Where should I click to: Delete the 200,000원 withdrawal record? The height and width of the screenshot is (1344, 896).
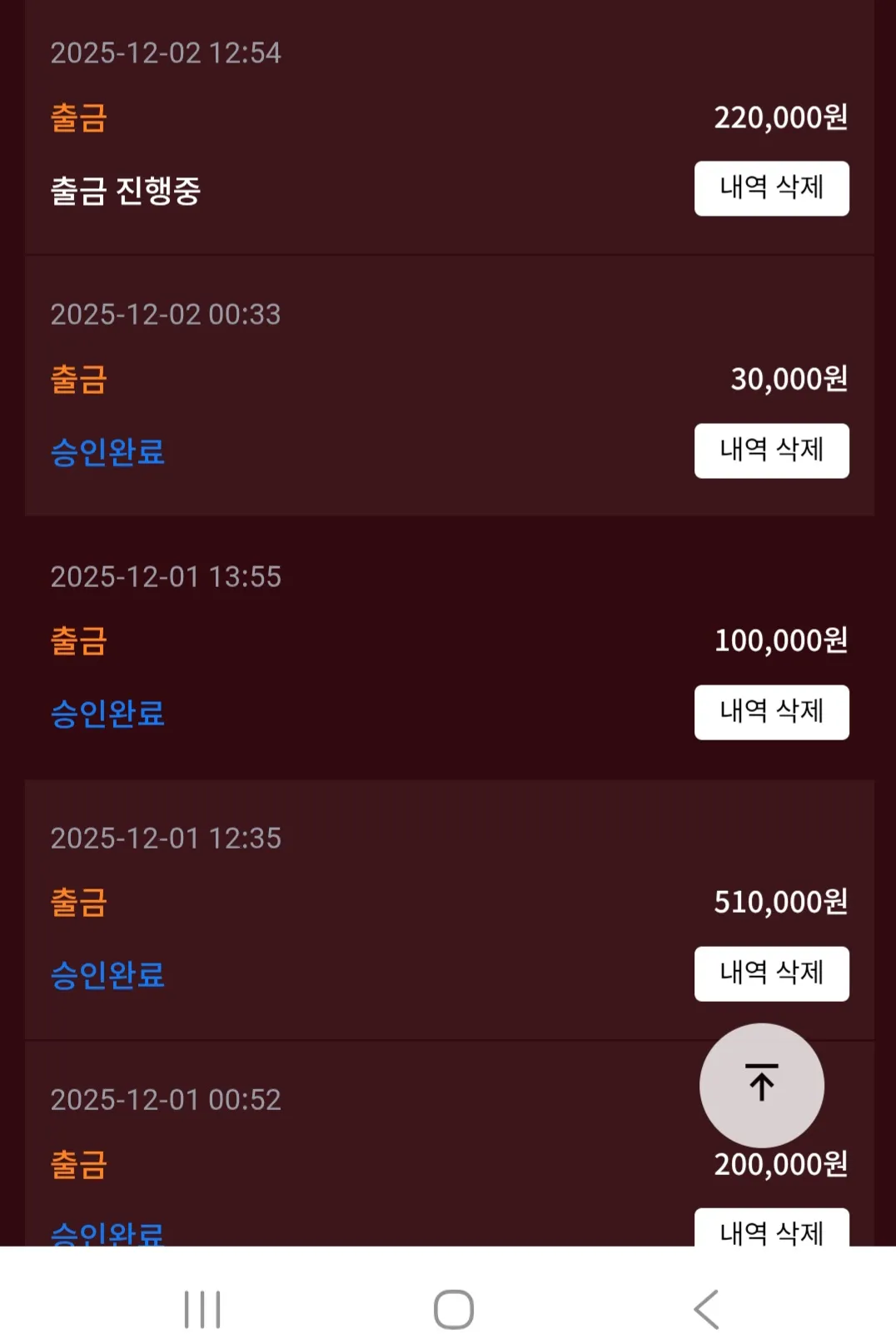pos(771,1228)
